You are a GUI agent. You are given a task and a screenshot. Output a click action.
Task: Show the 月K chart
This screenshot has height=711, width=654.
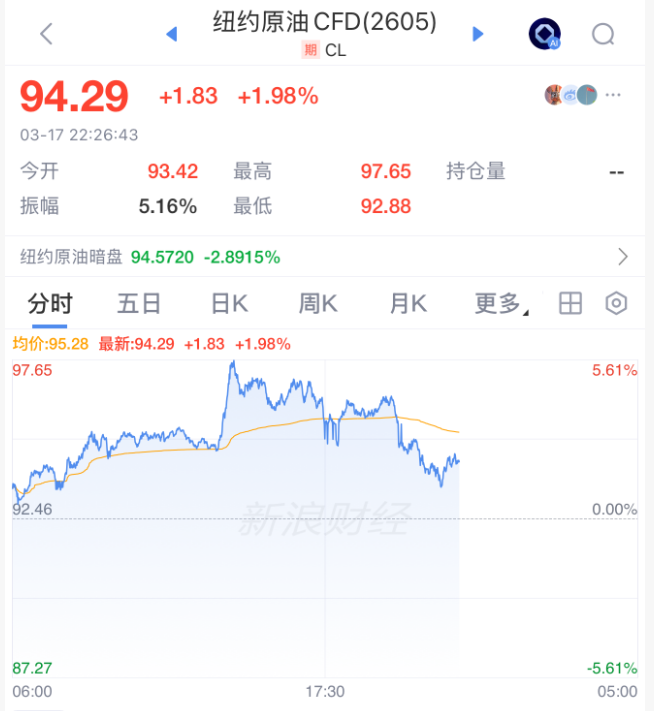(408, 304)
